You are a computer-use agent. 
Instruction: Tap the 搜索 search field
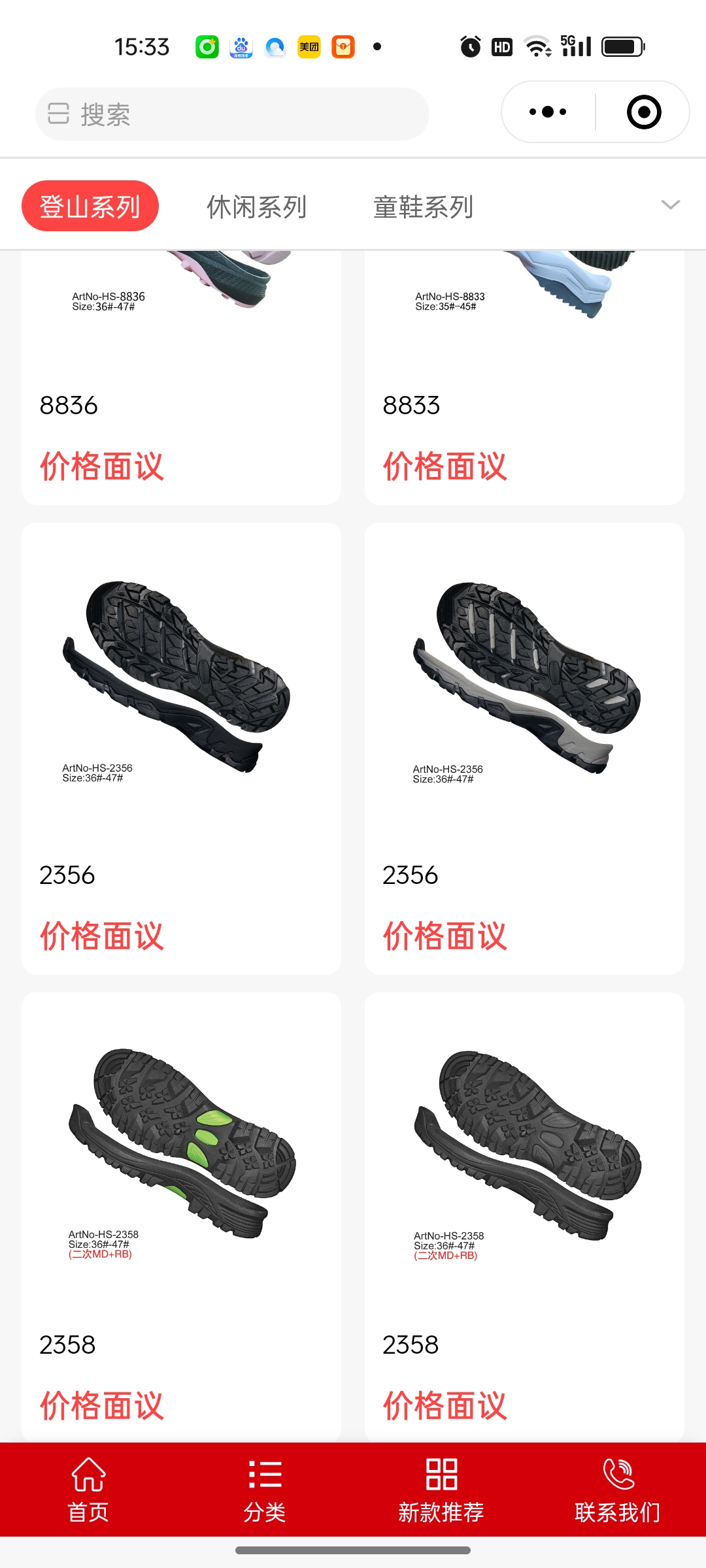click(232, 114)
